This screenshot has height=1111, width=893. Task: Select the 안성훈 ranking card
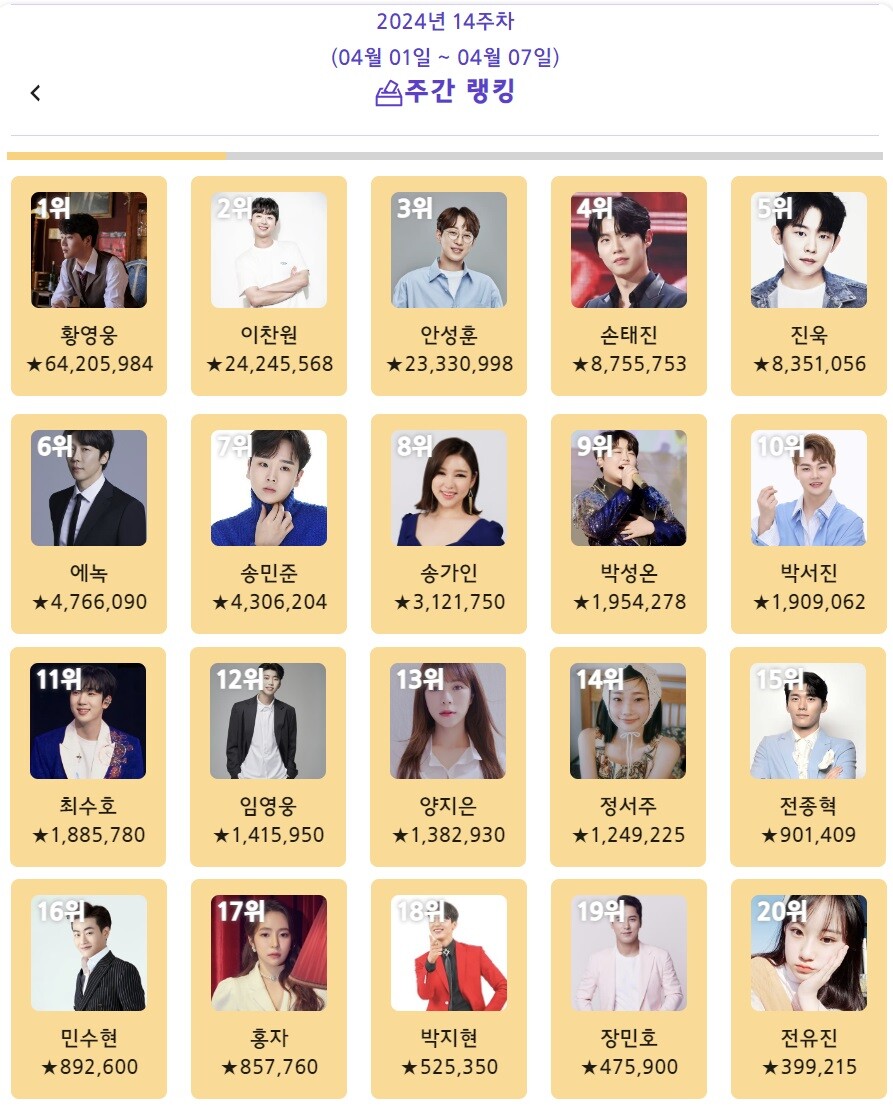[x=449, y=285]
